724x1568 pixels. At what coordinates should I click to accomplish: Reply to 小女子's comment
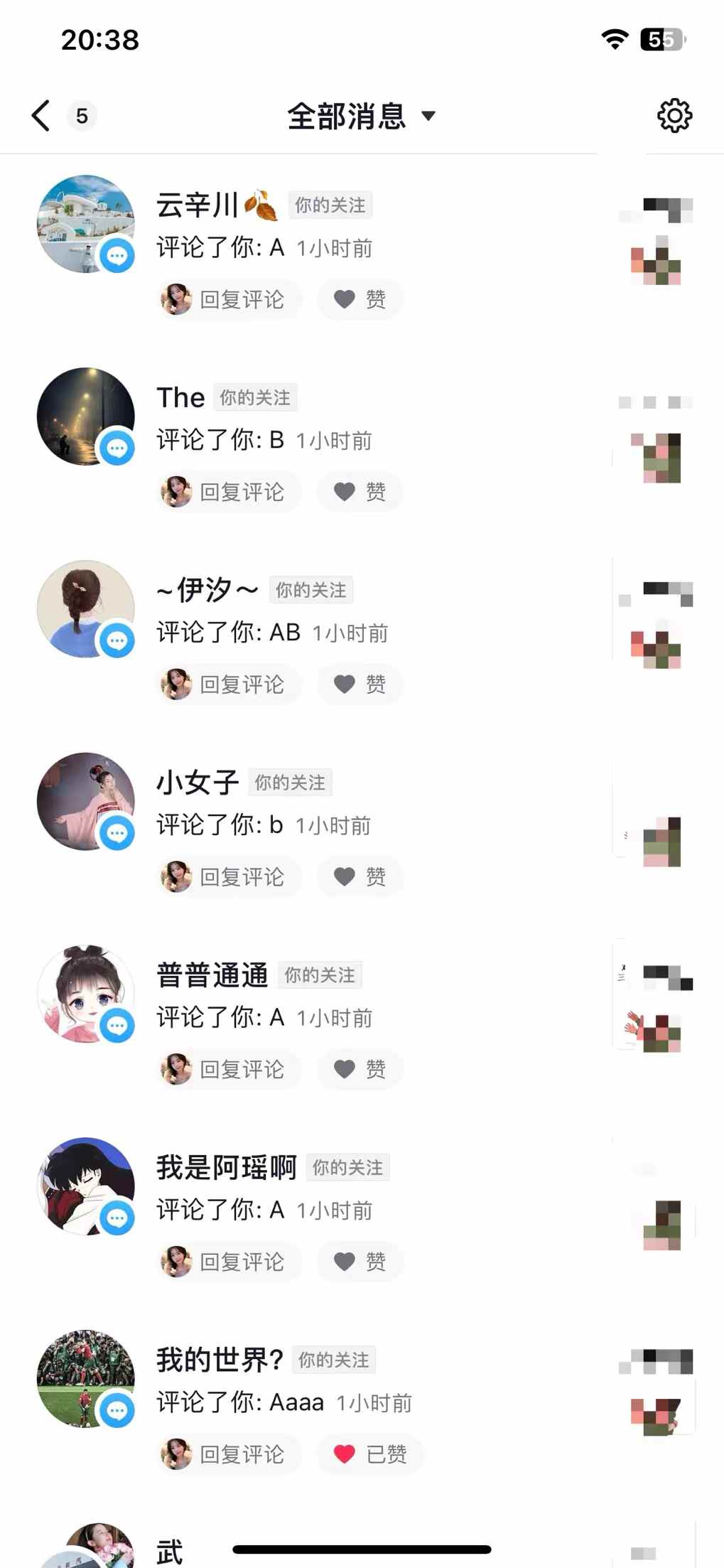click(229, 877)
